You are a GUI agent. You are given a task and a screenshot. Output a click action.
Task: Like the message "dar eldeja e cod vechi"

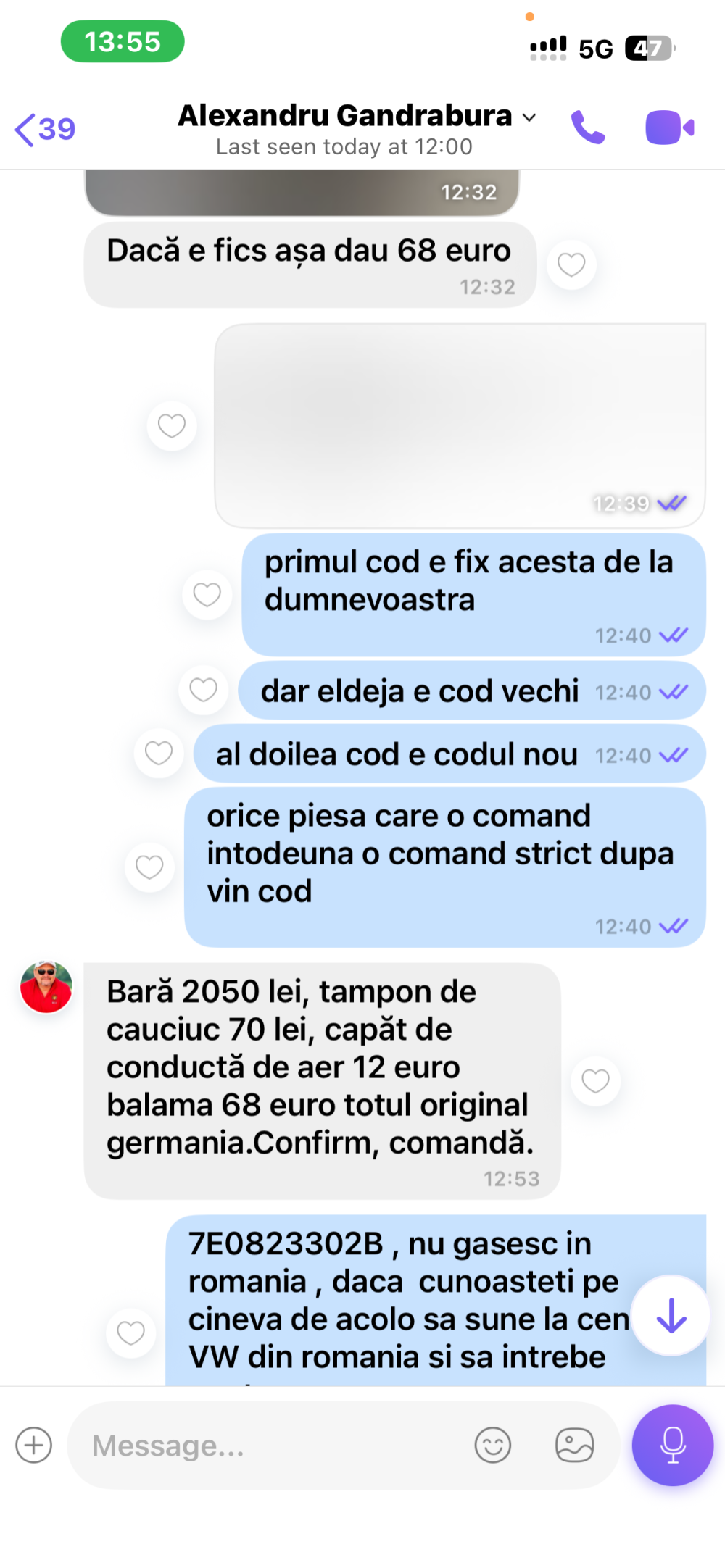pos(203,690)
